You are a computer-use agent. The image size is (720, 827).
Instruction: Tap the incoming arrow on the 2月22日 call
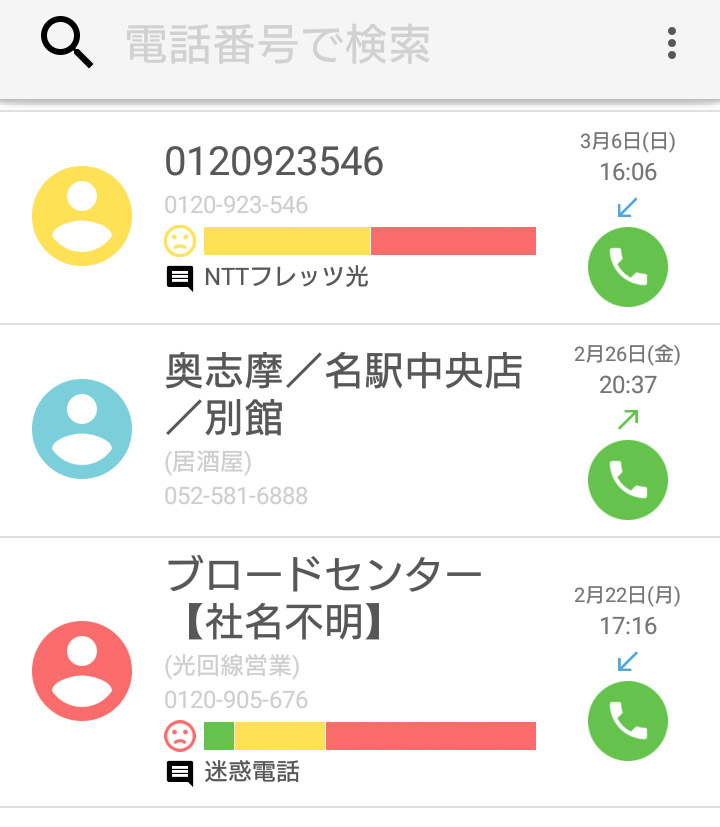click(627, 663)
